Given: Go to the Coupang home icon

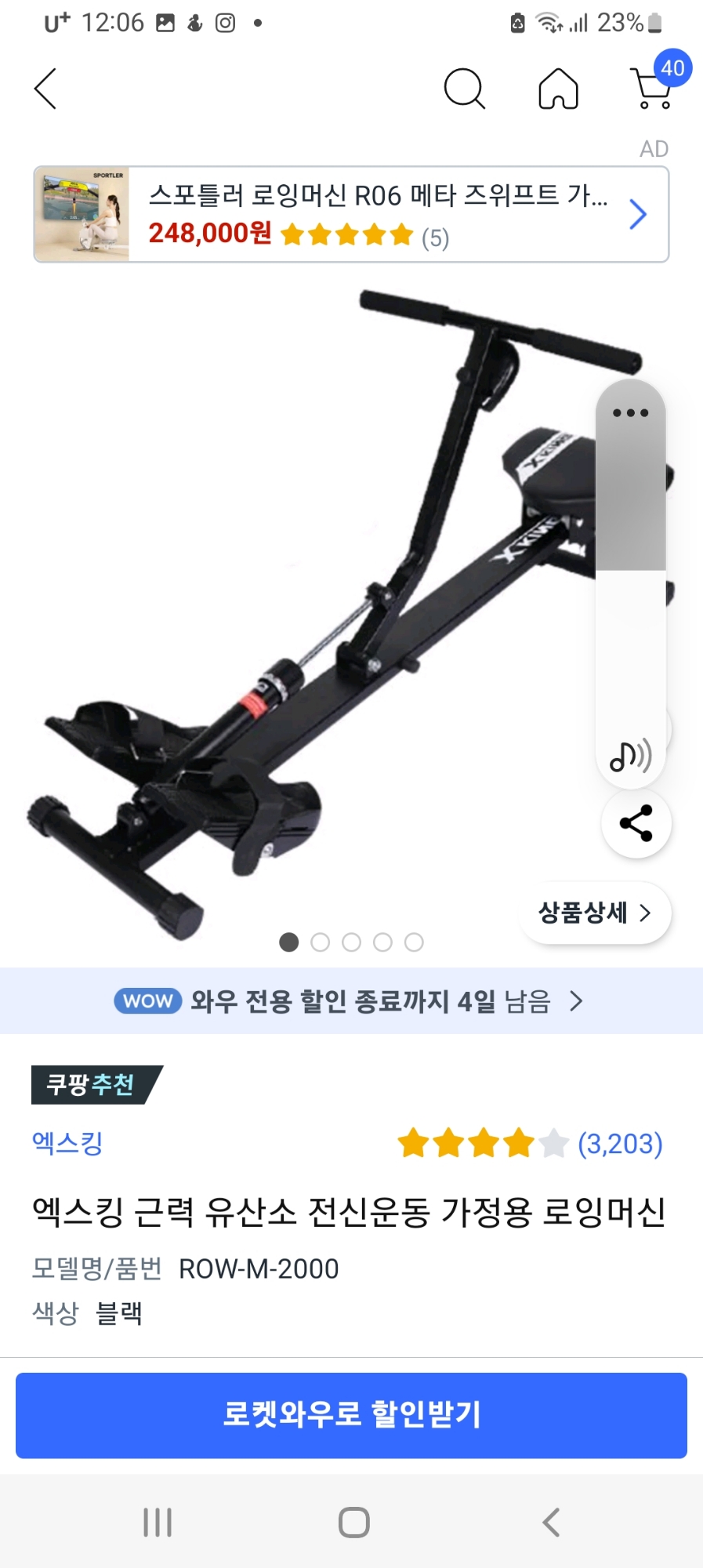Looking at the screenshot, I should coord(558,89).
